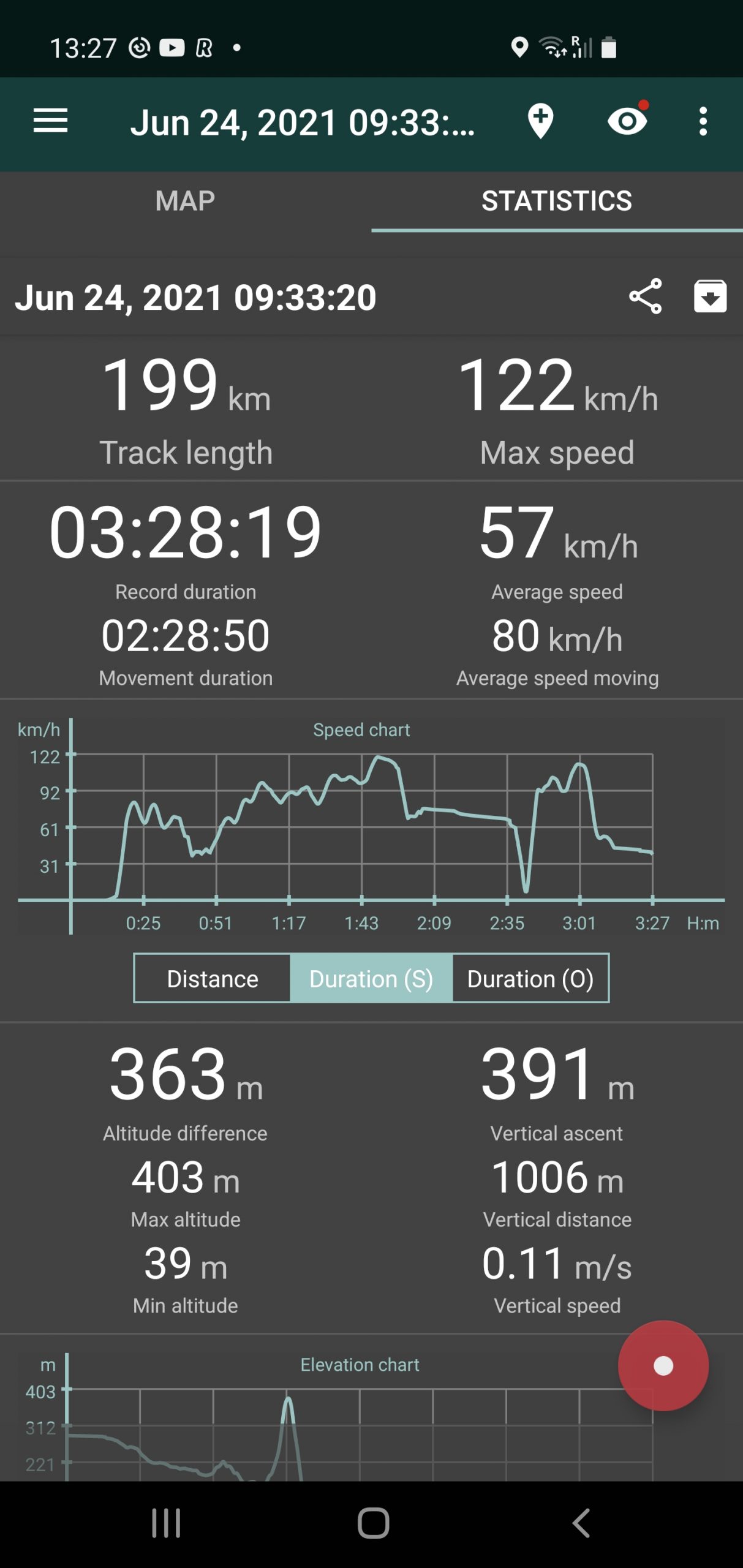The image size is (743, 1568).
Task: Add a waypoint with the pin icon
Action: pyautogui.click(x=540, y=121)
